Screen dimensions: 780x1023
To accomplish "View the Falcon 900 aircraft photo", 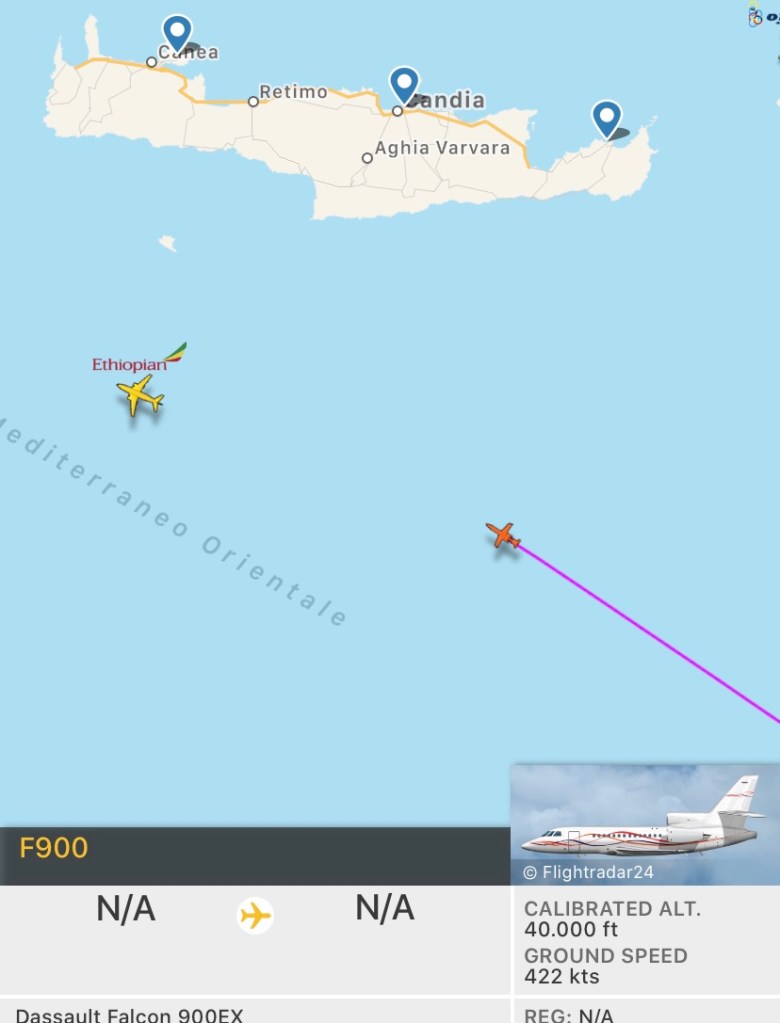I will (645, 824).
